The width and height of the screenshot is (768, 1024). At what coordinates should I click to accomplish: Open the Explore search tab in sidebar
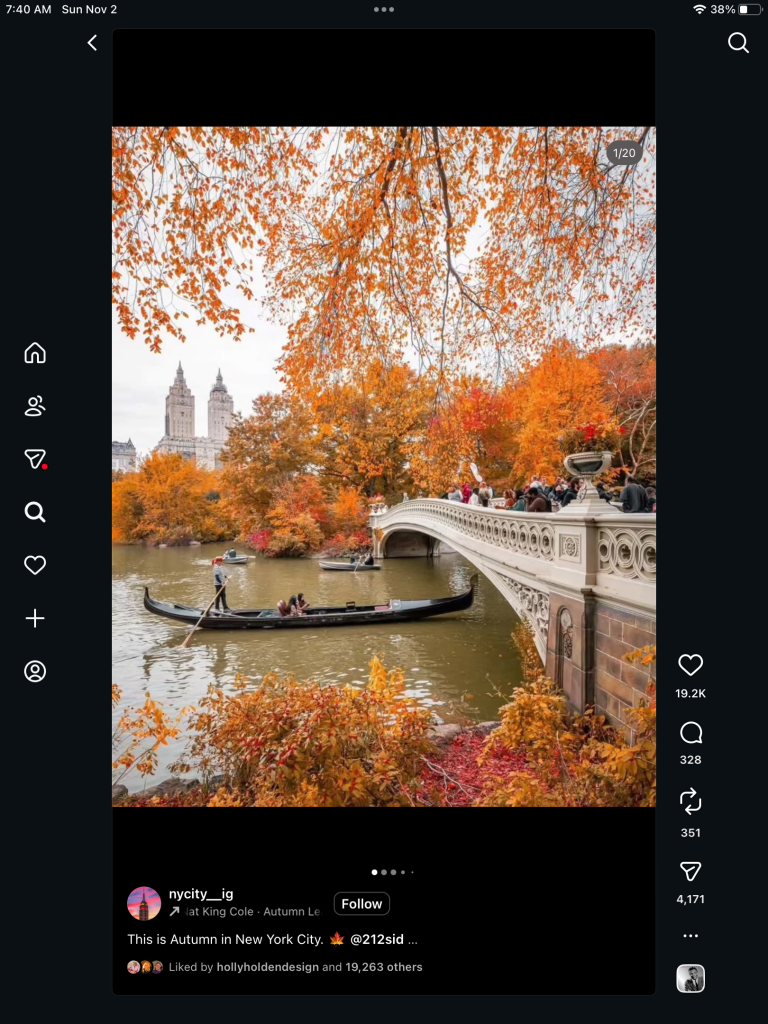[x=35, y=512]
